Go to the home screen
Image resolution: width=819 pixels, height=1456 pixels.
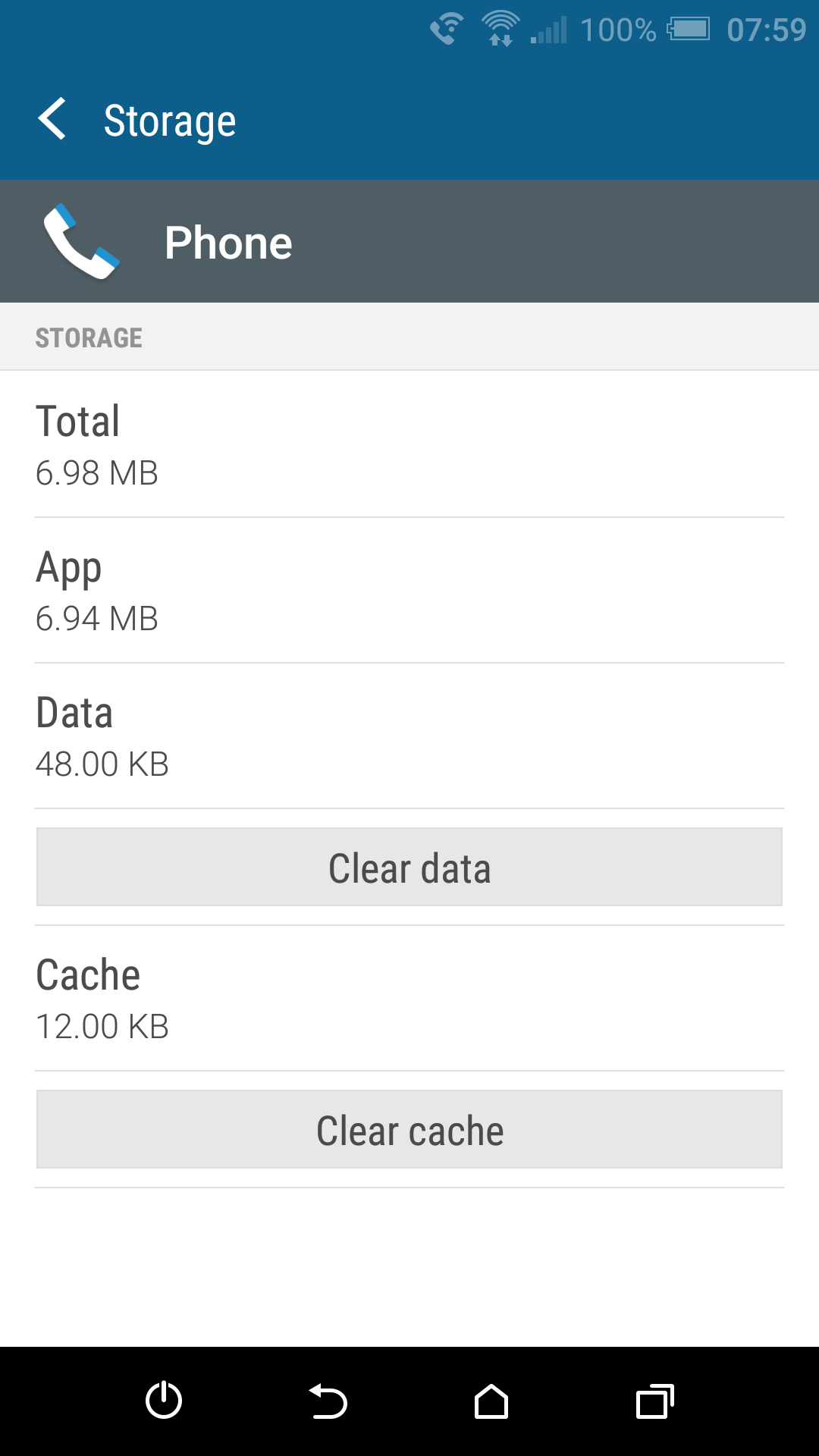click(491, 1401)
